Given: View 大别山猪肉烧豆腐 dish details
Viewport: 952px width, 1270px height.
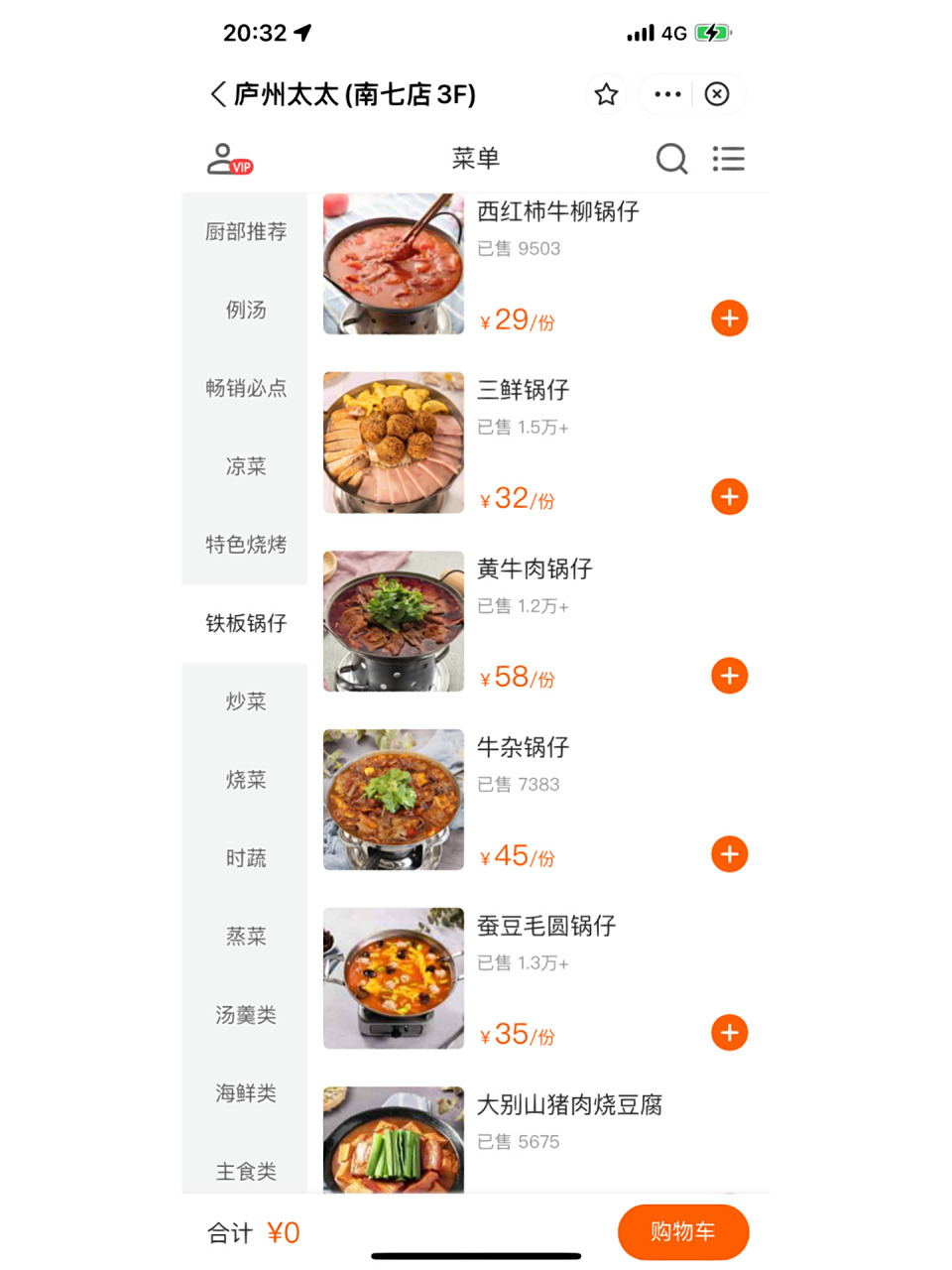Looking at the screenshot, I should point(568,1105).
